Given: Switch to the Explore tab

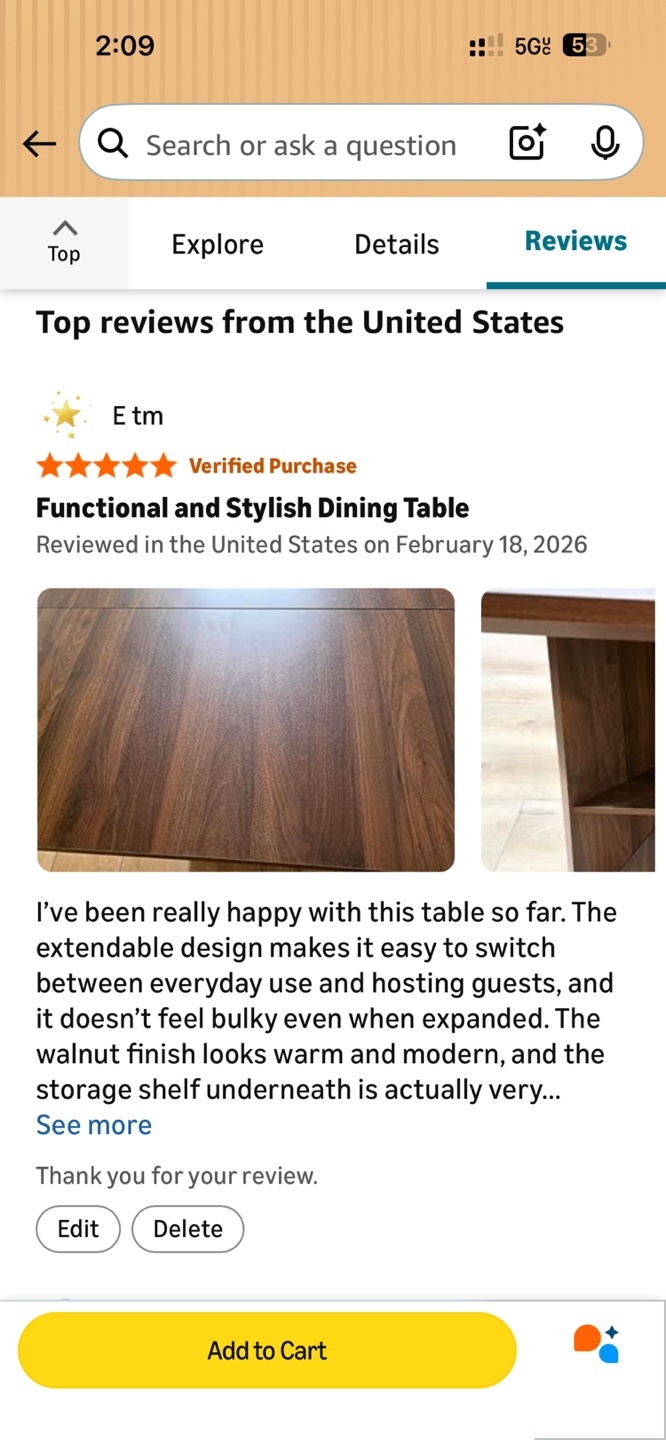Looking at the screenshot, I should tap(217, 245).
